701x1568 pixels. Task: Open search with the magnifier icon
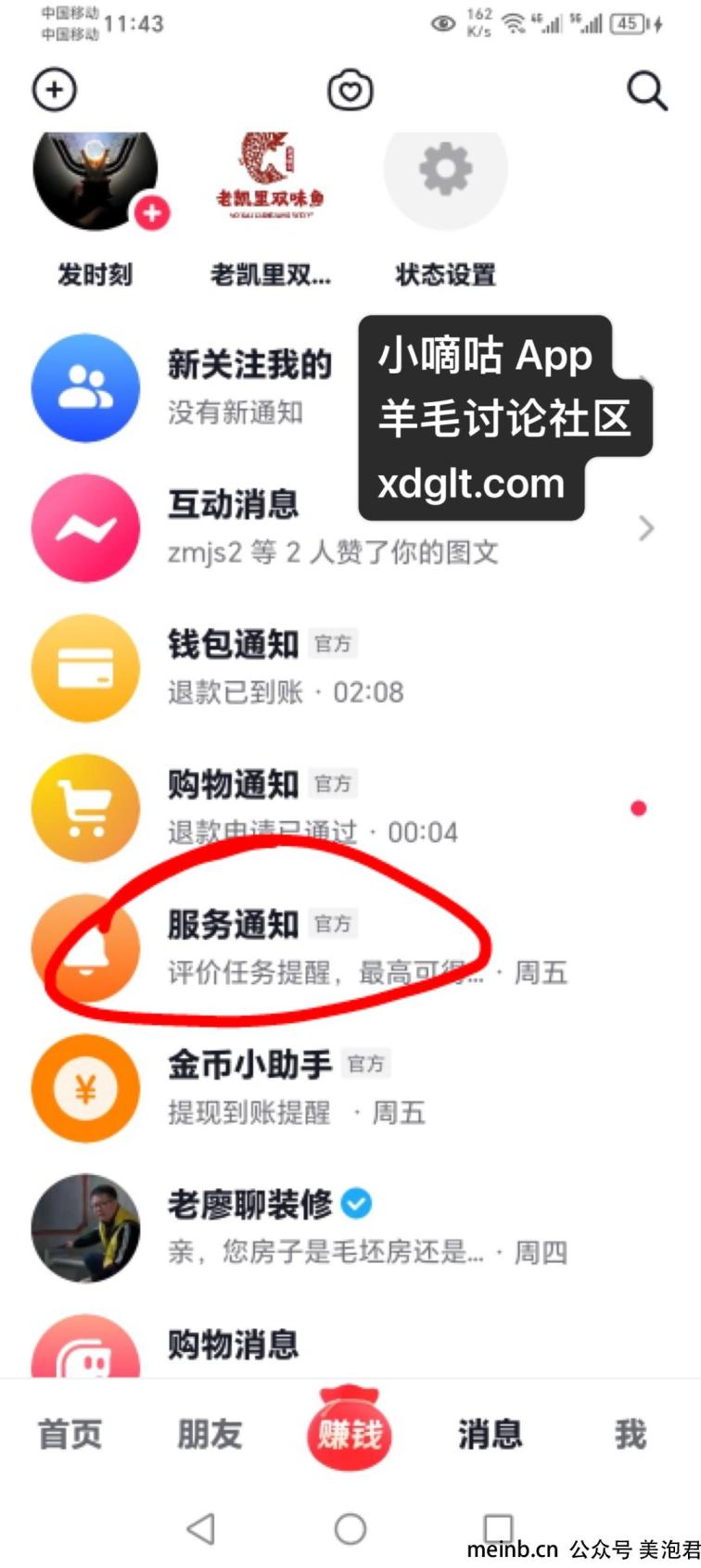tap(646, 90)
